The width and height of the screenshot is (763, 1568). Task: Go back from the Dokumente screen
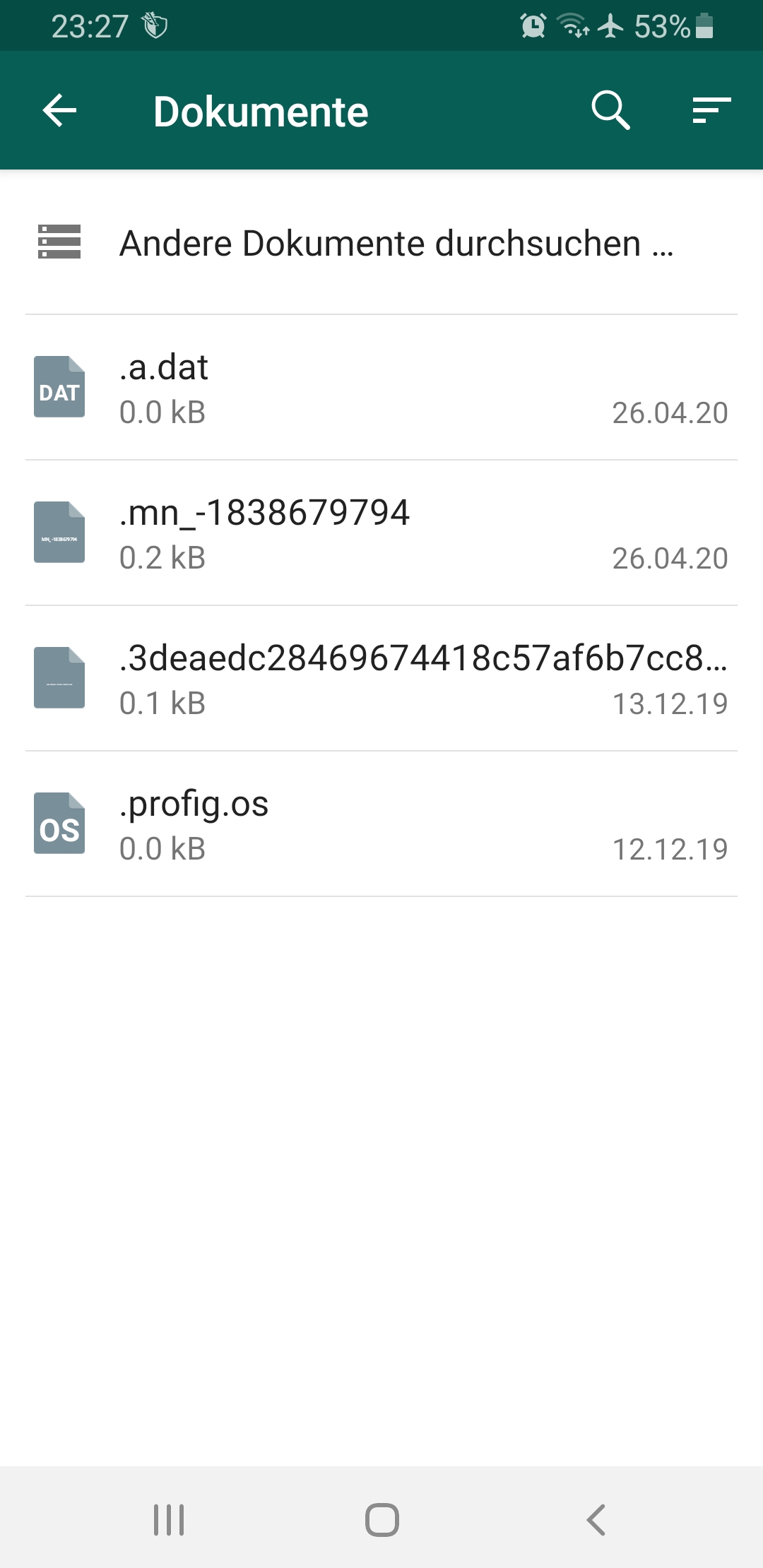click(x=60, y=111)
